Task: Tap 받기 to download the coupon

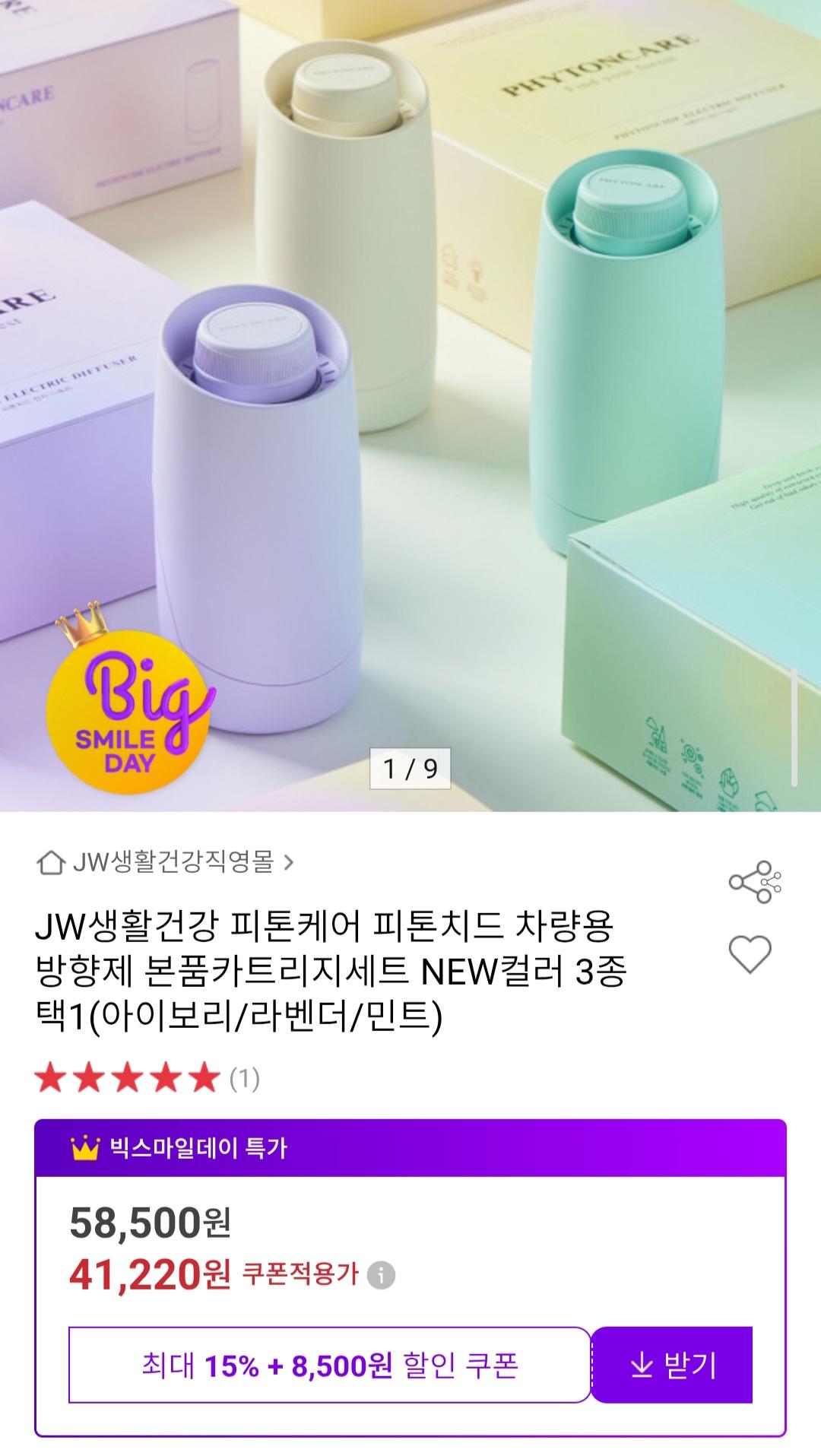Action: 672,1365
